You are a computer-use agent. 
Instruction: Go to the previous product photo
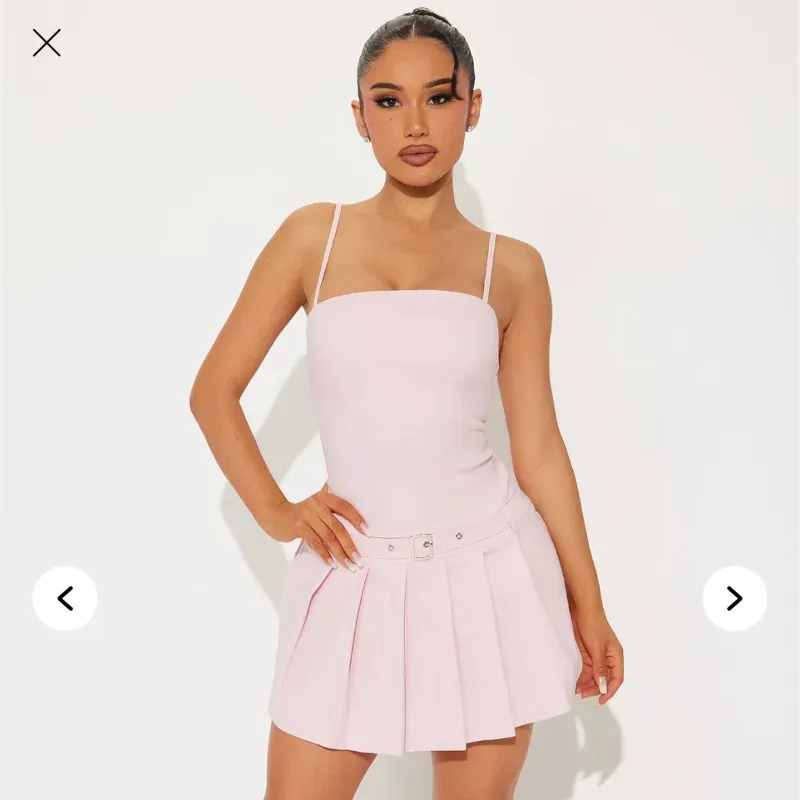65,598
